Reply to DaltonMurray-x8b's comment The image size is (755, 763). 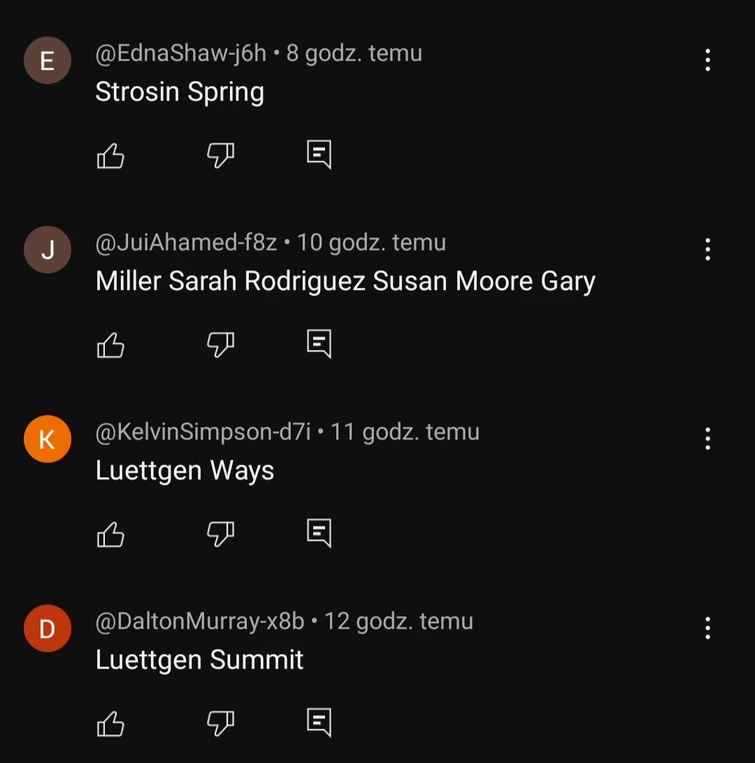(x=318, y=722)
